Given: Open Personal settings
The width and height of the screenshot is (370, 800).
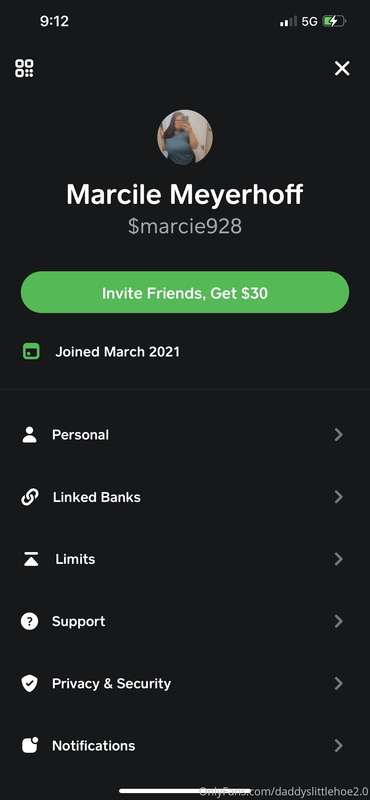Looking at the screenshot, I should [x=185, y=435].
